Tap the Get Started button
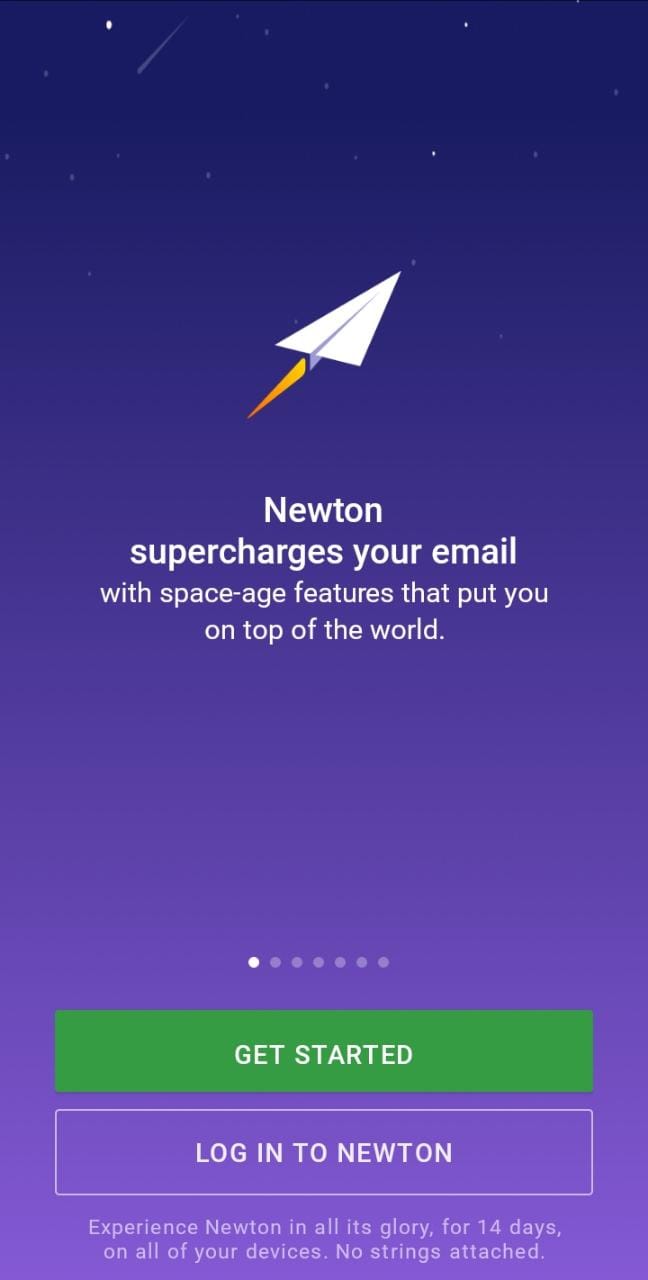Image resolution: width=648 pixels, height=1280 pixels. point(324,1051)
